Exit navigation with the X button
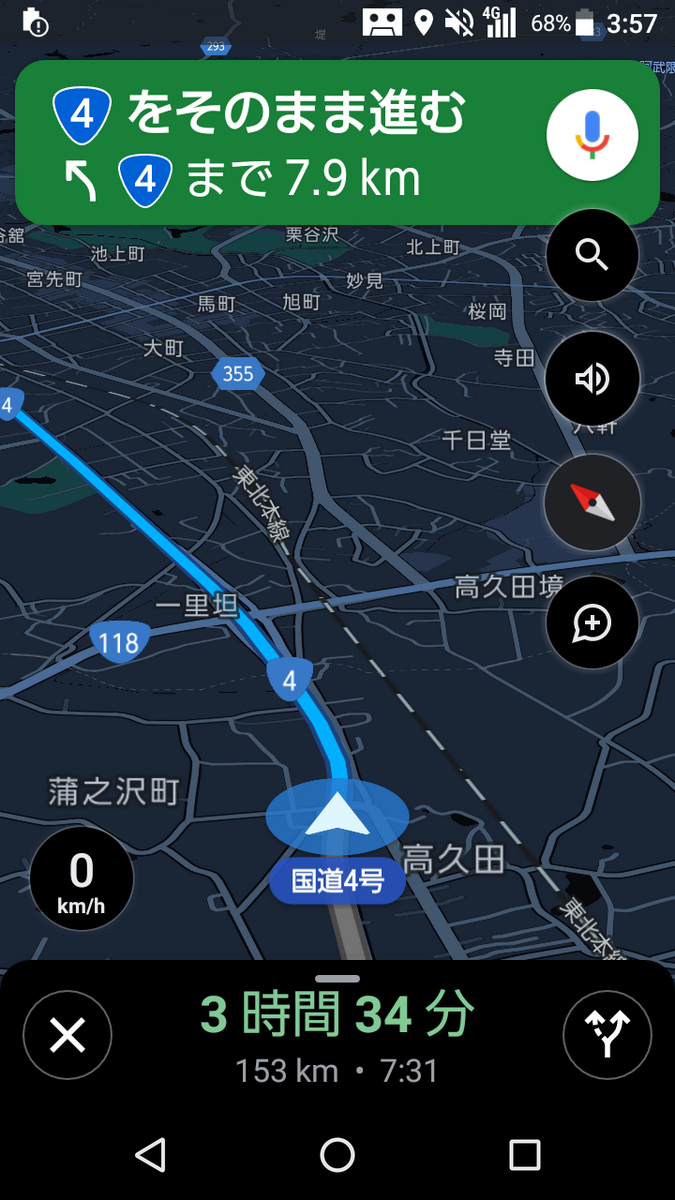The width and height of the screenshot is (675, 1200). (x=67, y=1035)
